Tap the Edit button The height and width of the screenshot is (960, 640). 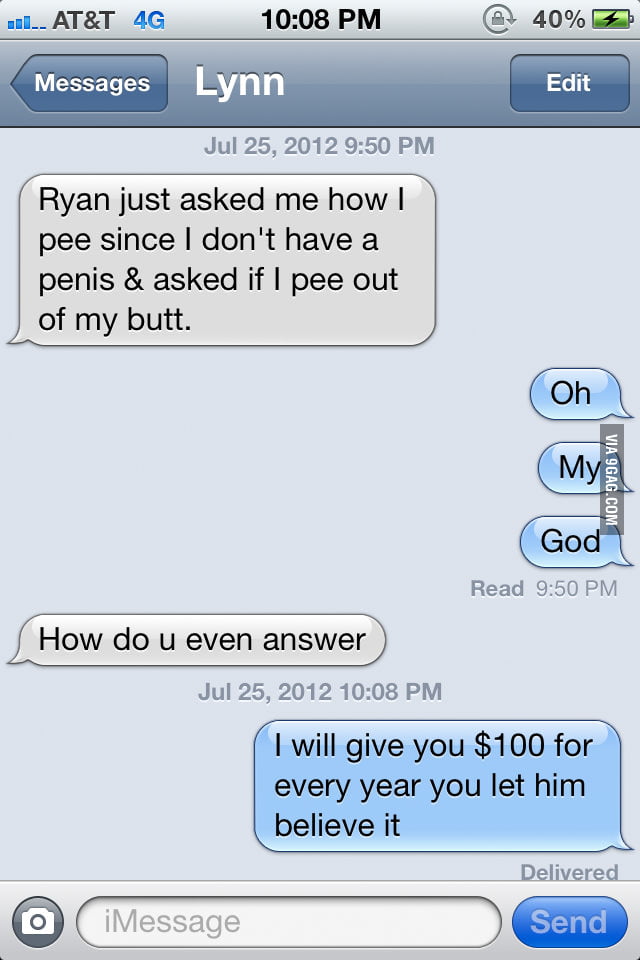[568, 83]
